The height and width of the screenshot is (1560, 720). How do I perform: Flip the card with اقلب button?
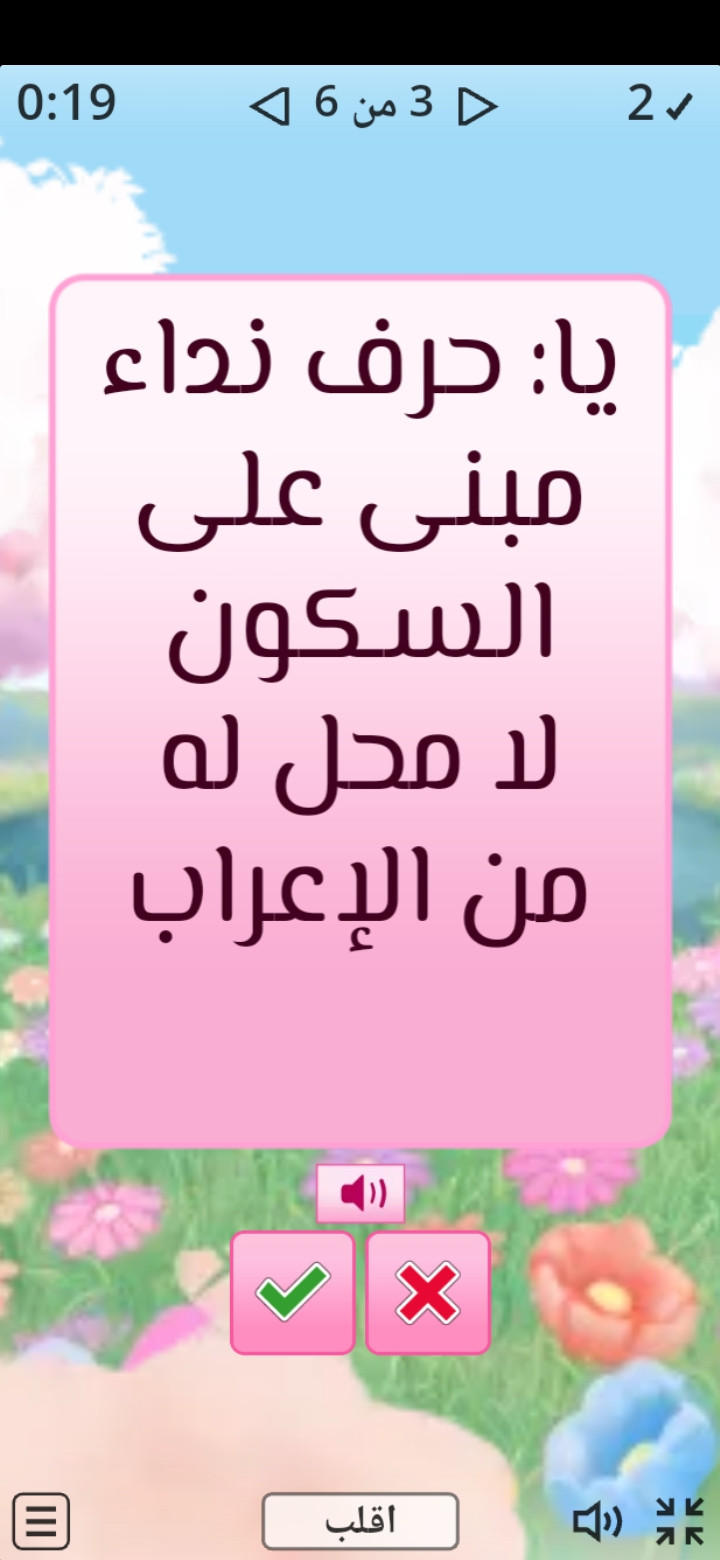[360, 1521]
